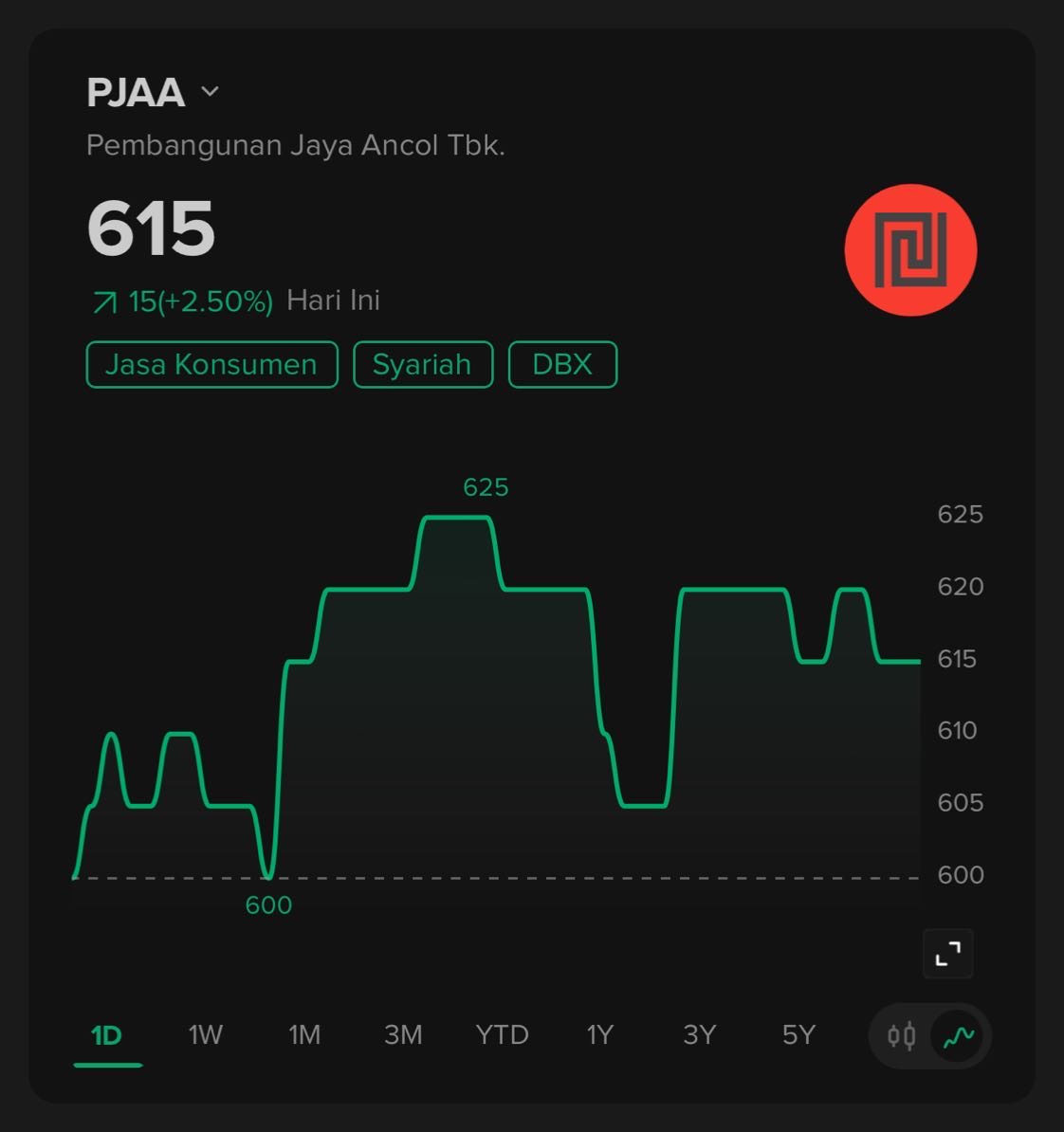Change chart range to 1Y
This screenshot has height=1132, width=1064.
600,1034
